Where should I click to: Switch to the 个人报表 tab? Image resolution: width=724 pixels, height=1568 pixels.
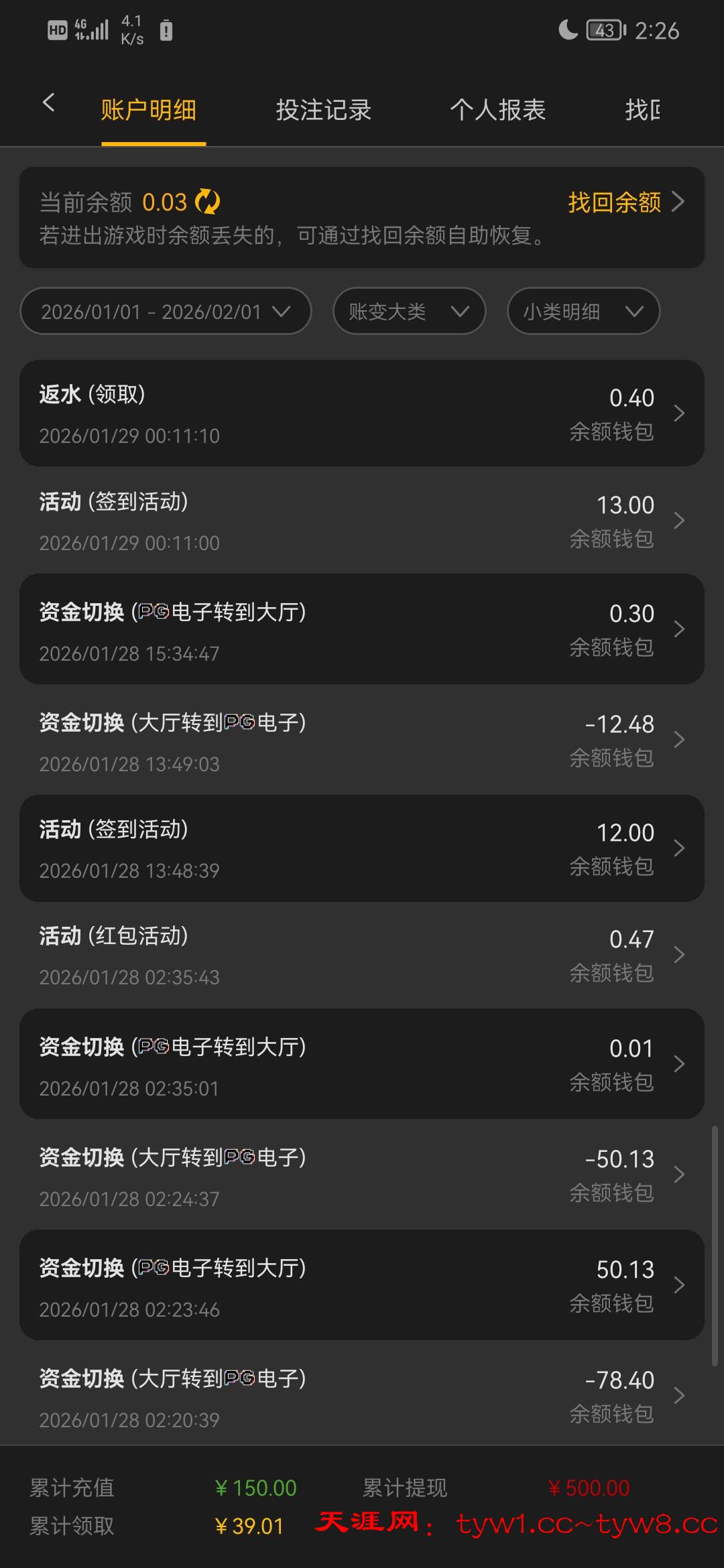[497, 110]
